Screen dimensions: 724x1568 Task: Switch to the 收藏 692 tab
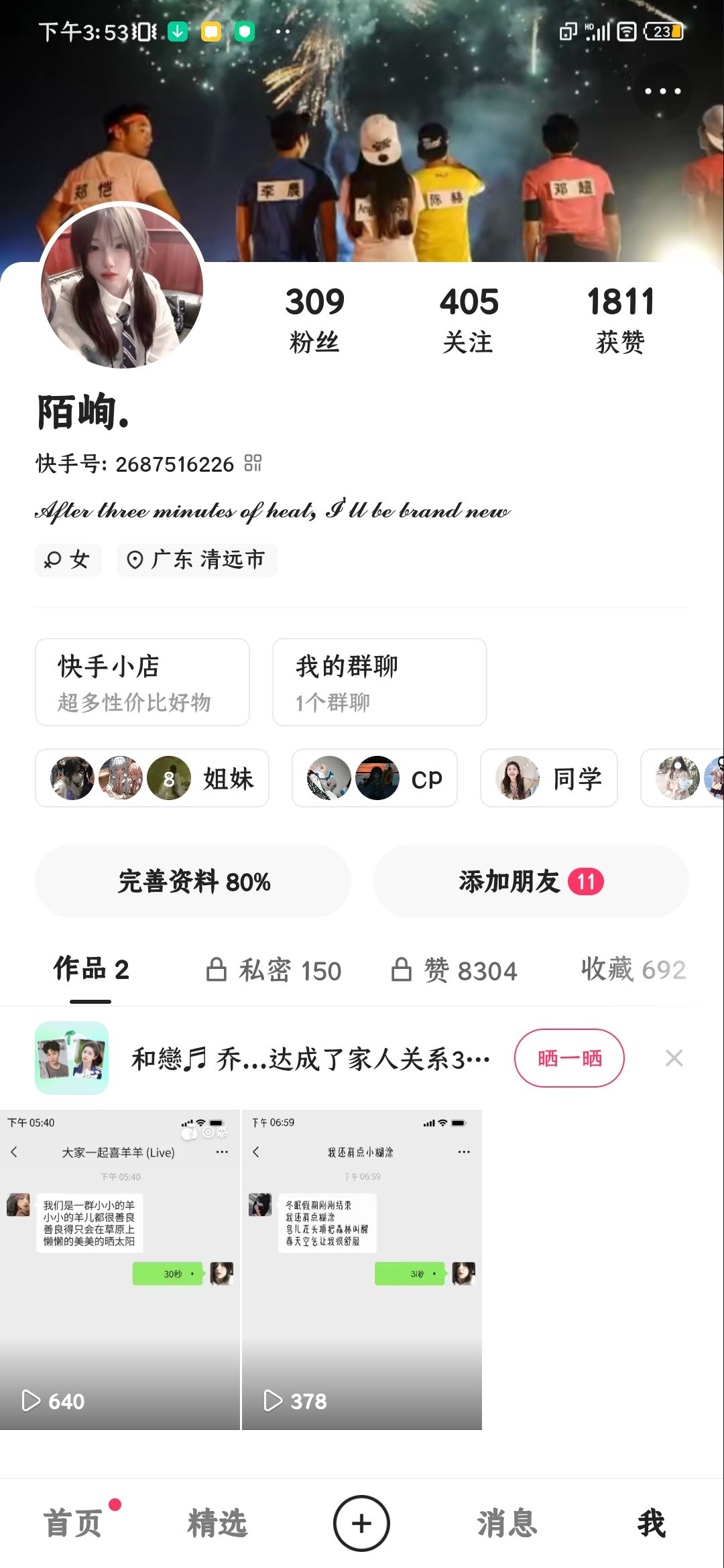click(x=633, y=970)
